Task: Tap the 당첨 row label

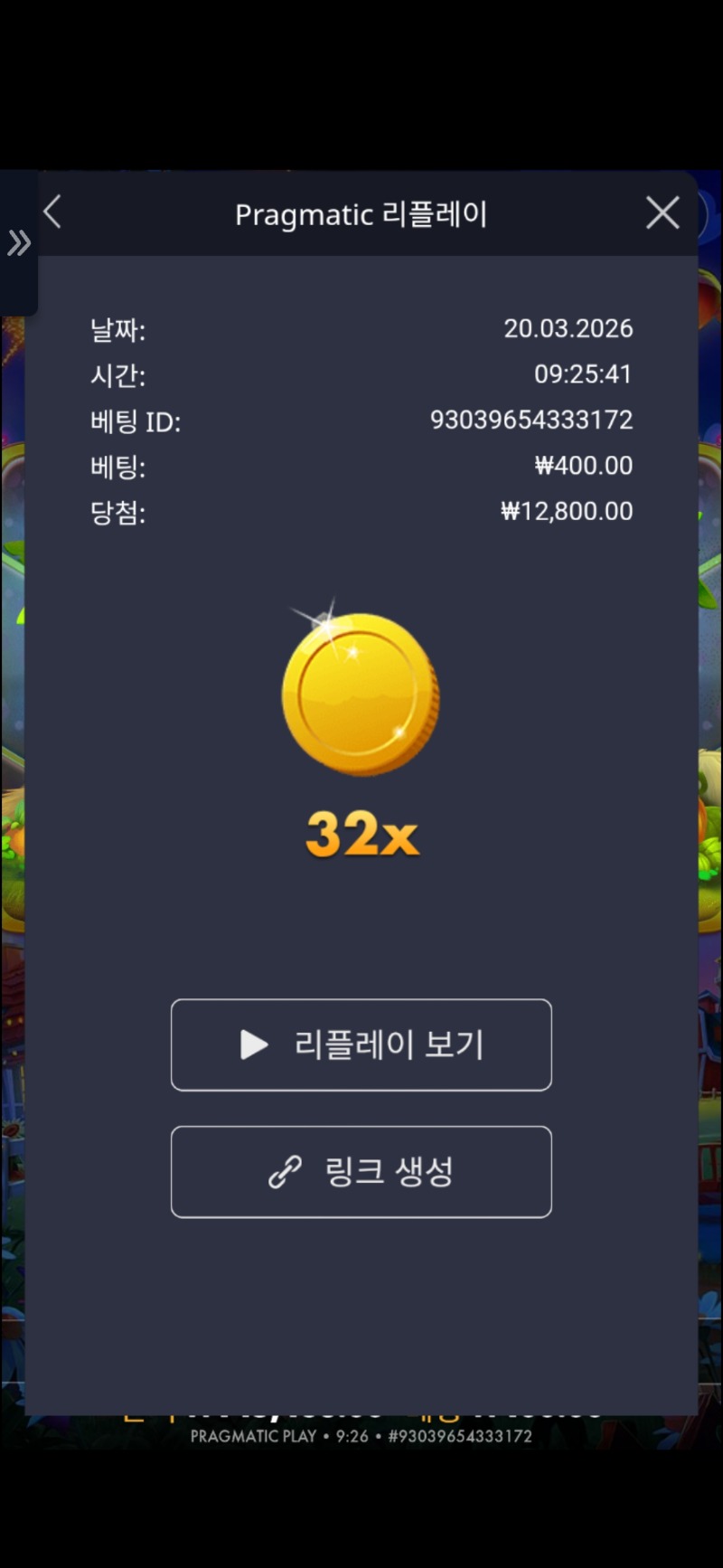Action: pos(117,512)
